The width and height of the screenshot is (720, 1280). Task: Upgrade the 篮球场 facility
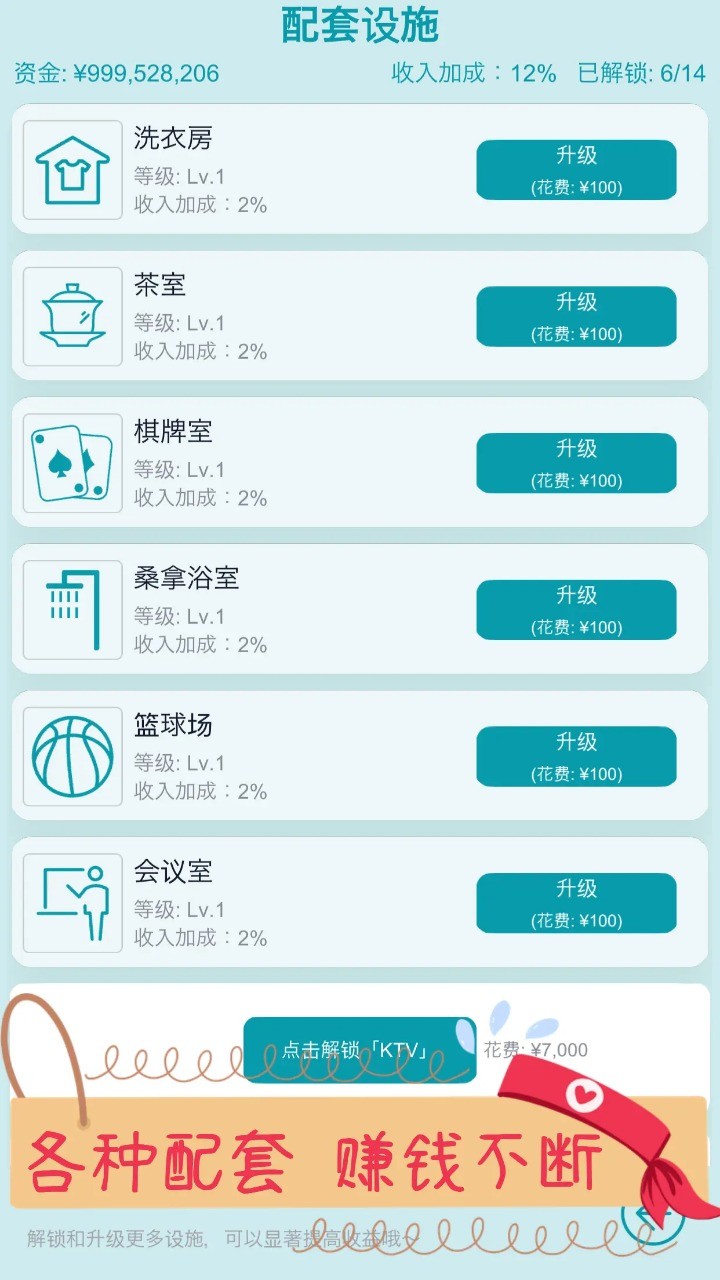tap(575, 755)
